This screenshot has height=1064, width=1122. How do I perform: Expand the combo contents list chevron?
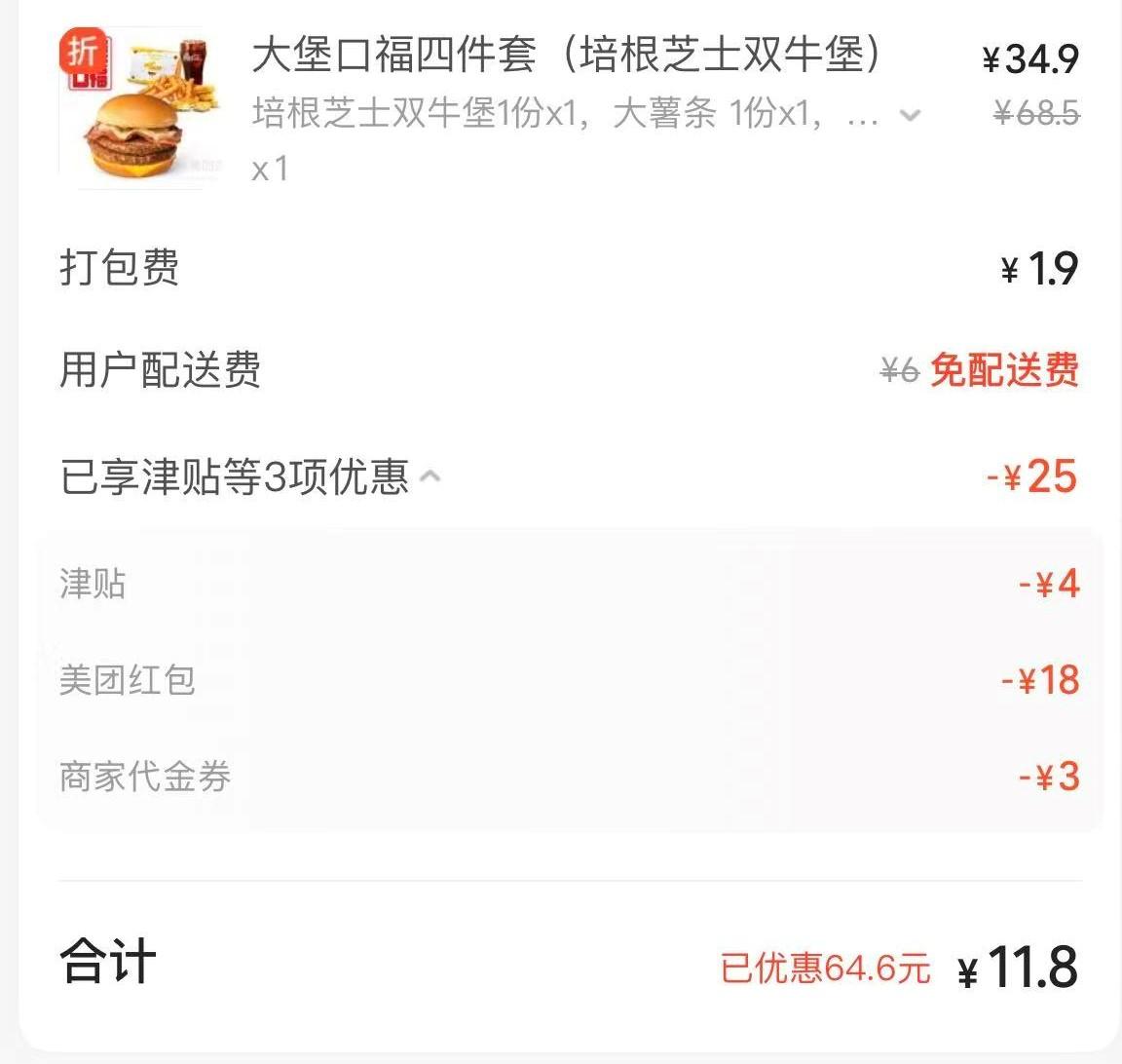tap(910, 115)
